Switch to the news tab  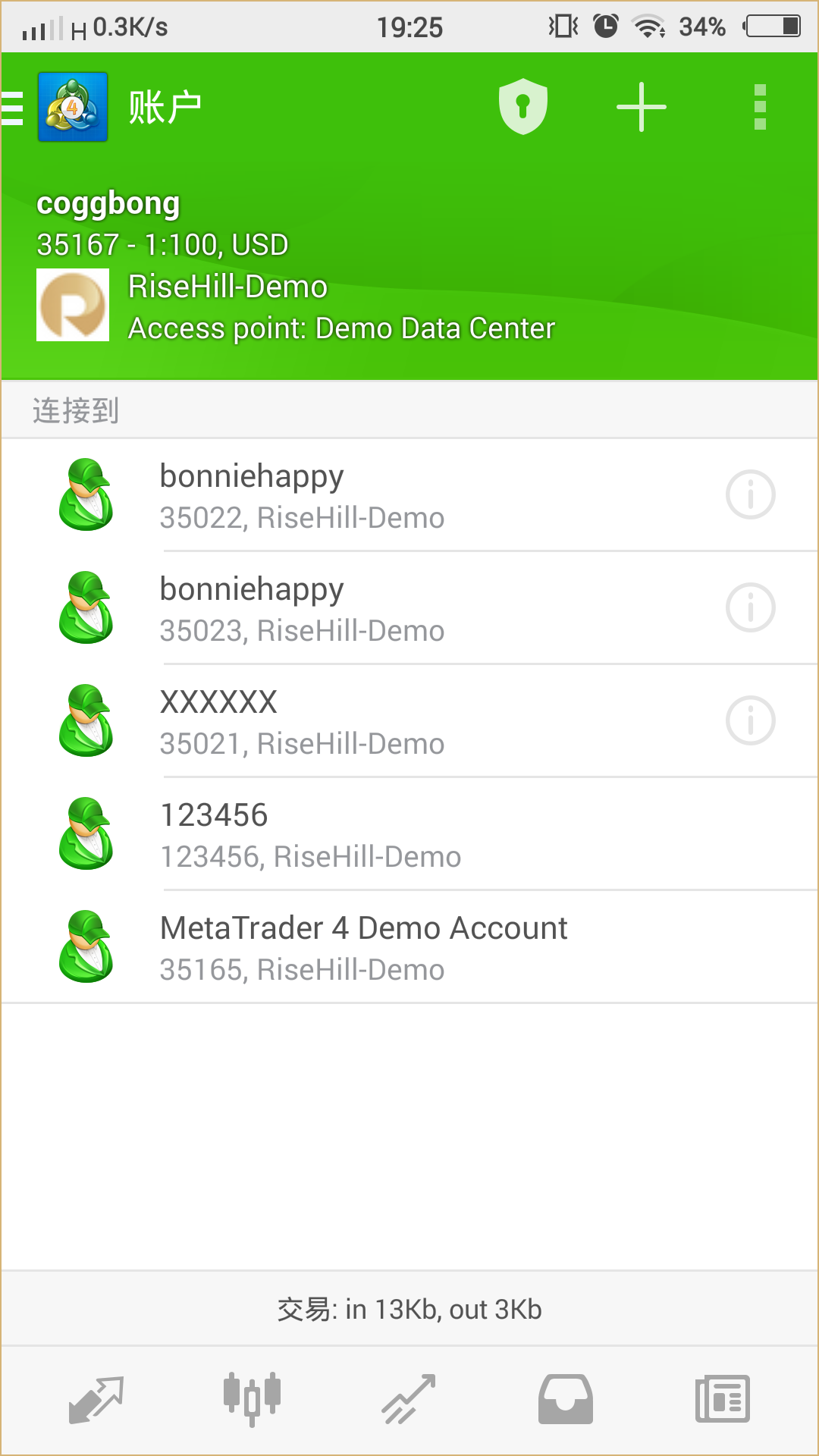click(721, 1399)
